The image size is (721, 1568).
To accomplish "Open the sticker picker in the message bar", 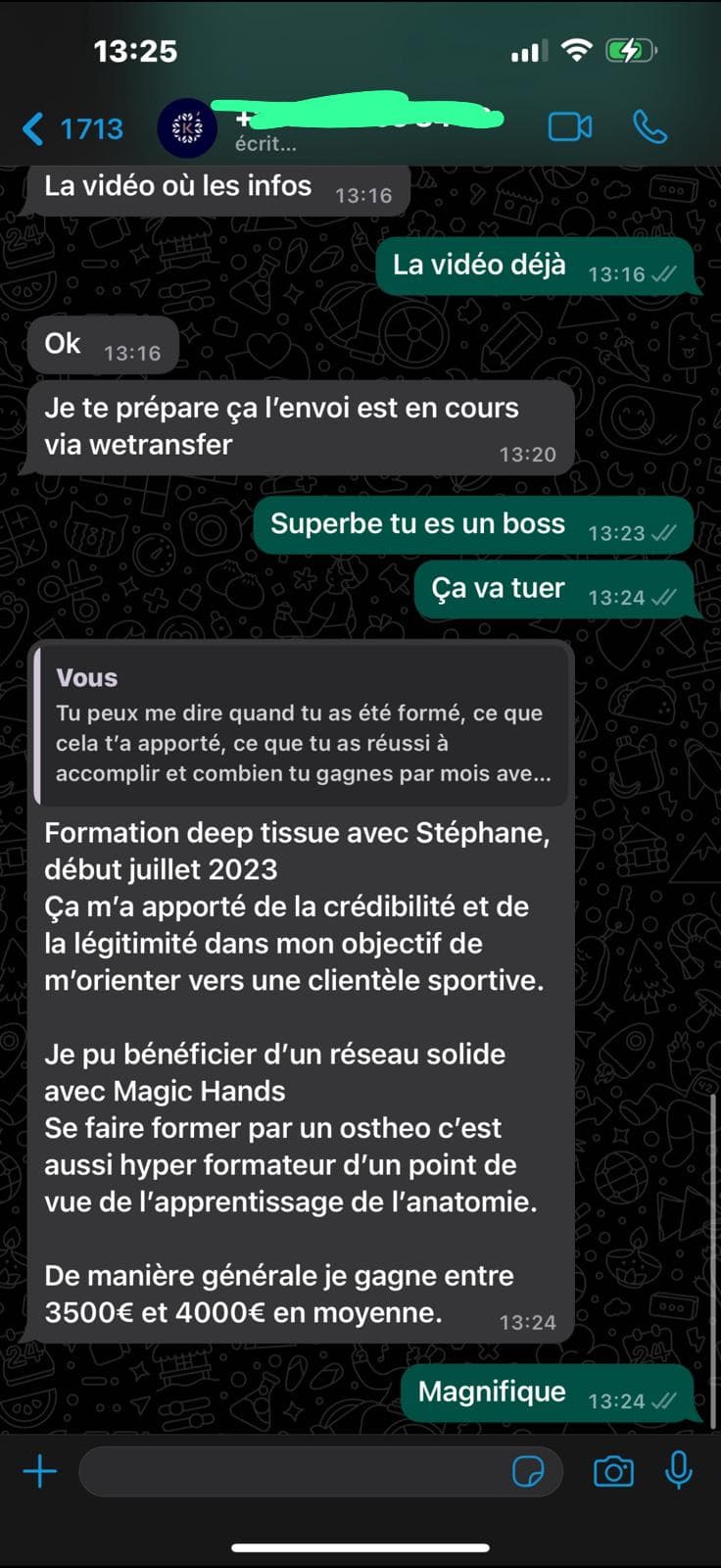I will coord(530,1471).
